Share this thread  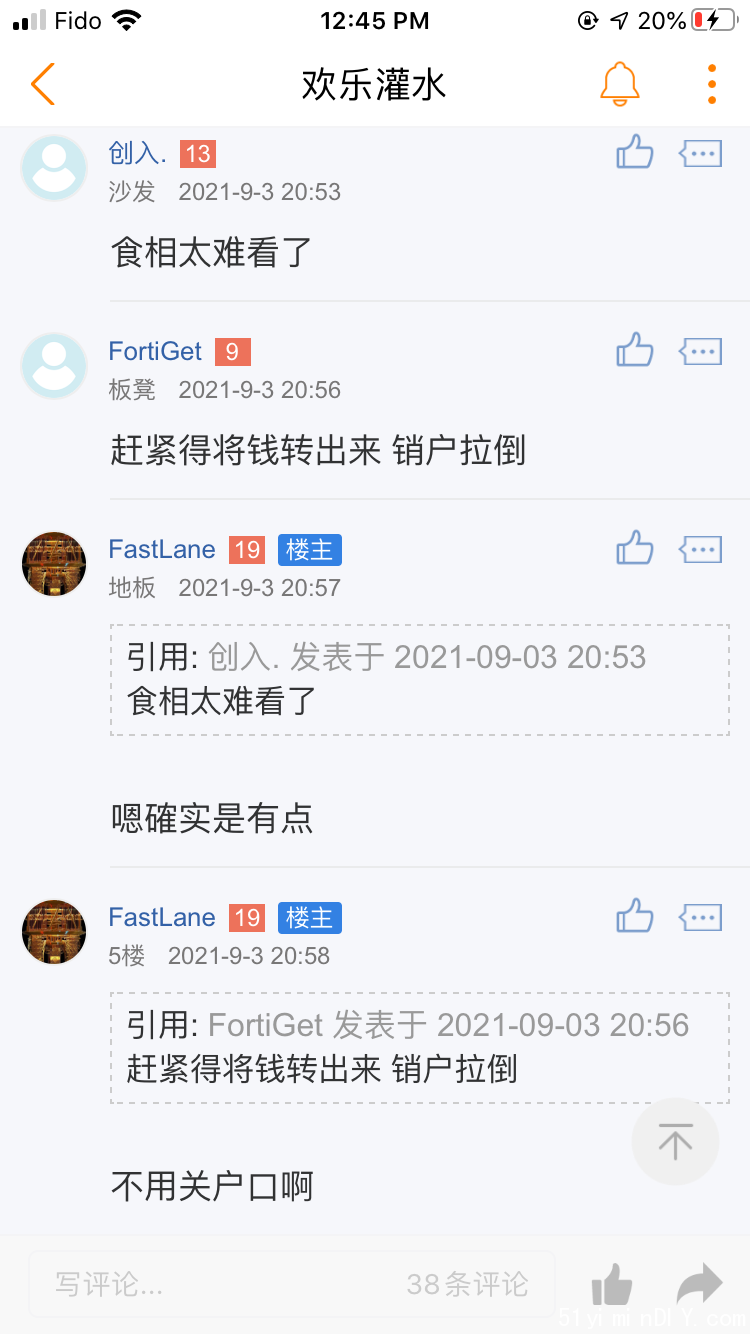pos(699,1284)
